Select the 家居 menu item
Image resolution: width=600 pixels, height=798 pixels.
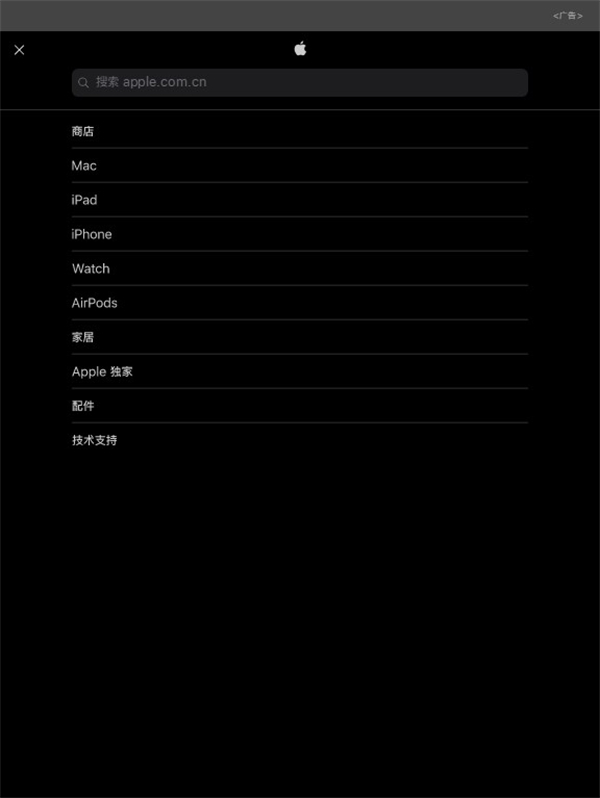pyautogui.click(x=300, y=337)
